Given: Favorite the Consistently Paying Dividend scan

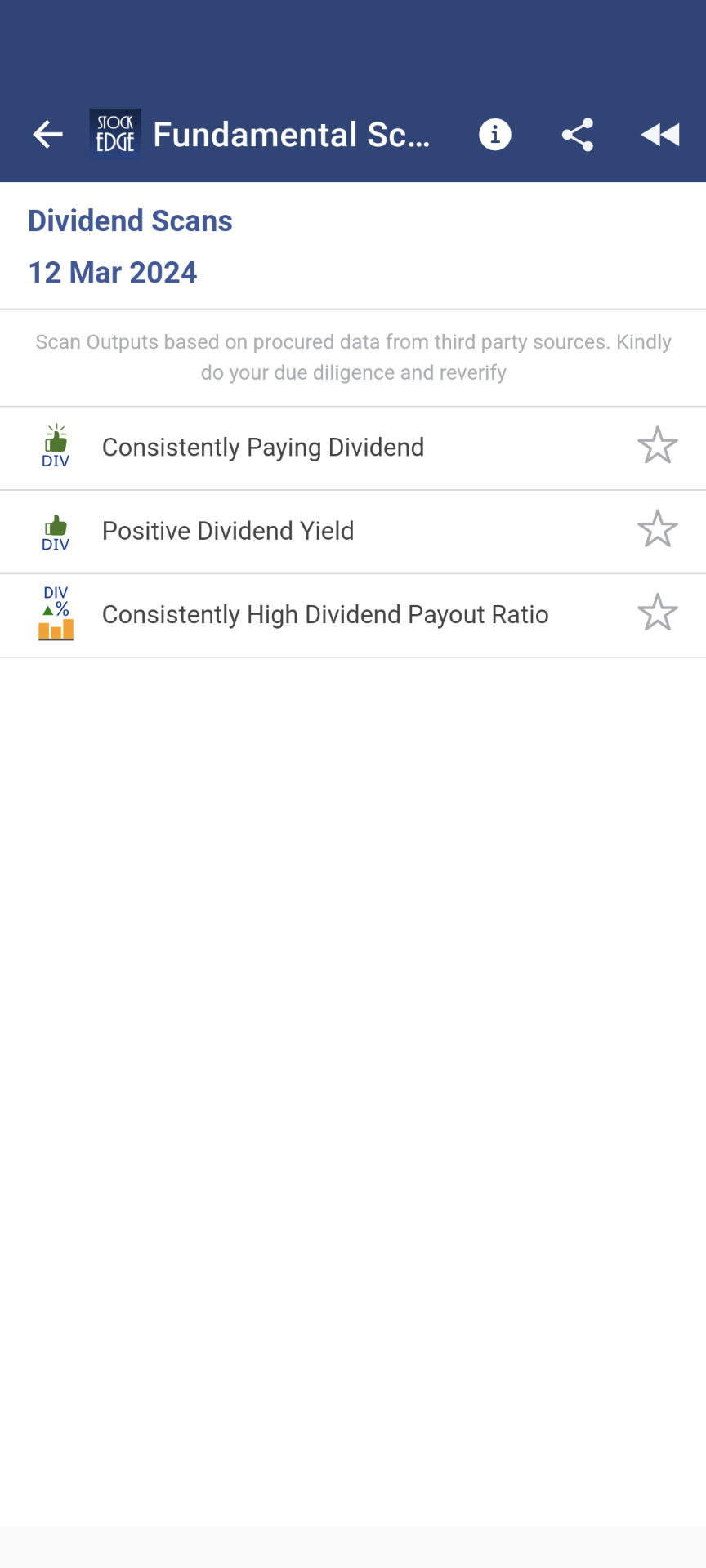Looking at the screenshot, I should click(x=657, y=446).
